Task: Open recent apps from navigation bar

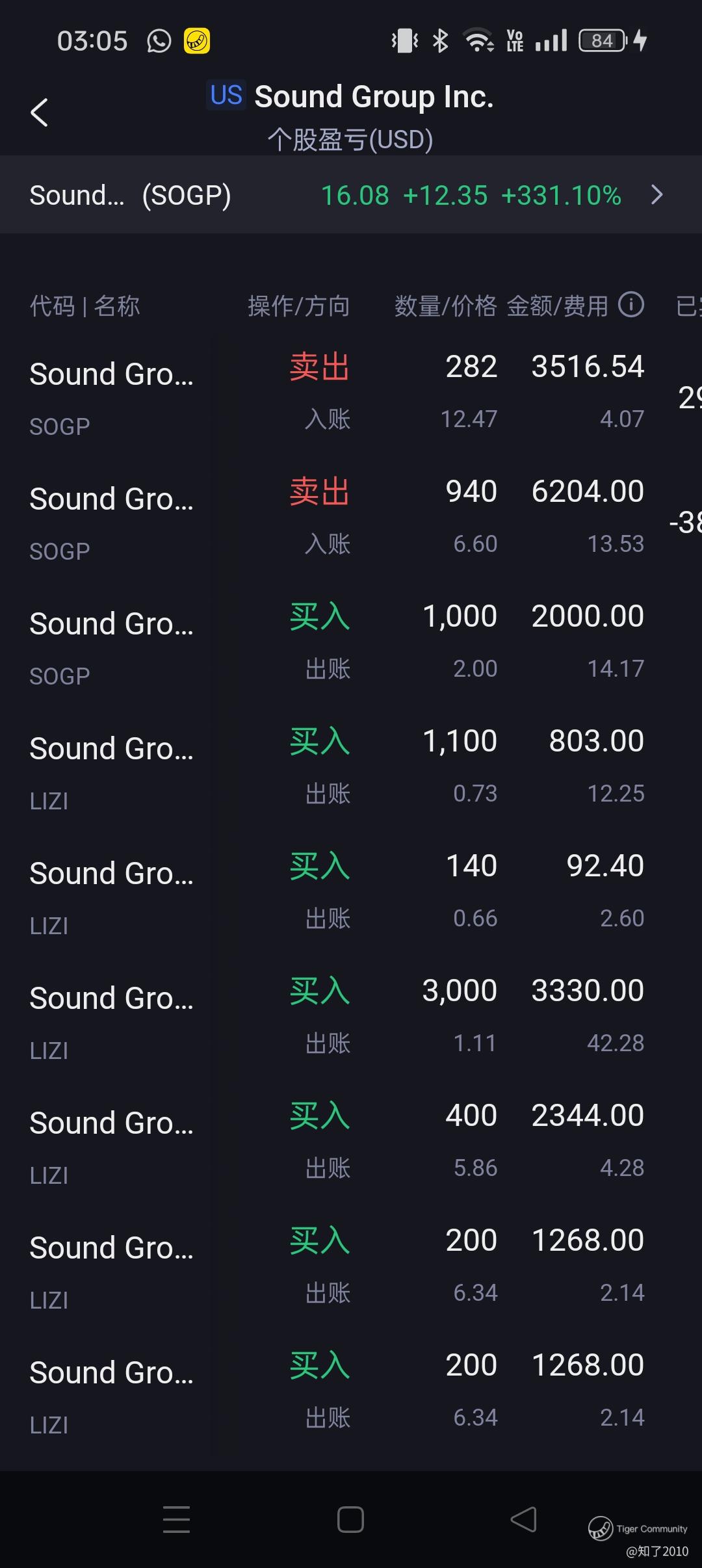Action: [176, 1519]
